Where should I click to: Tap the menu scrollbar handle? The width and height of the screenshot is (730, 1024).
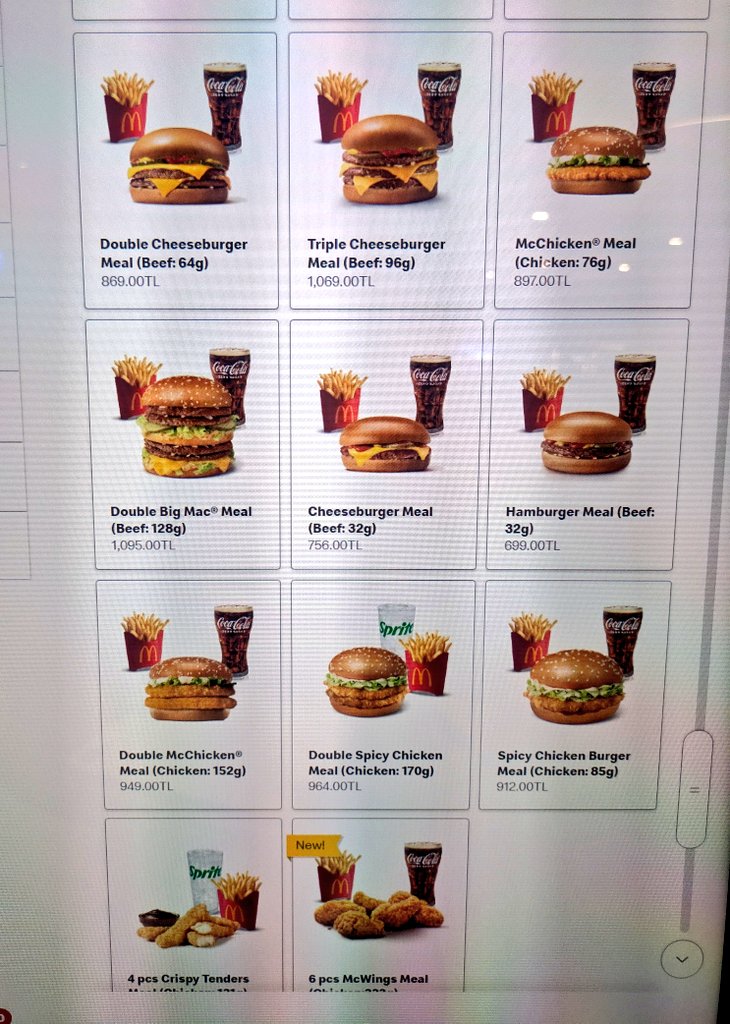coord(694,789)
